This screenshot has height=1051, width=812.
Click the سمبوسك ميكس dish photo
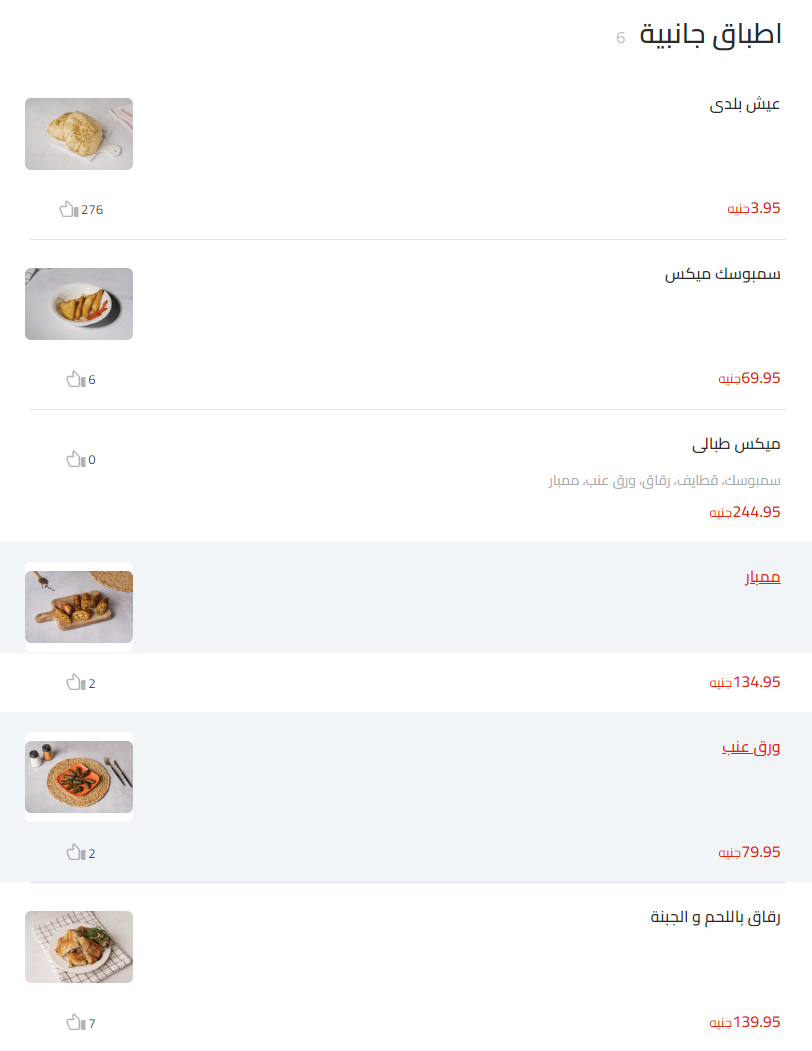[79, 304]
